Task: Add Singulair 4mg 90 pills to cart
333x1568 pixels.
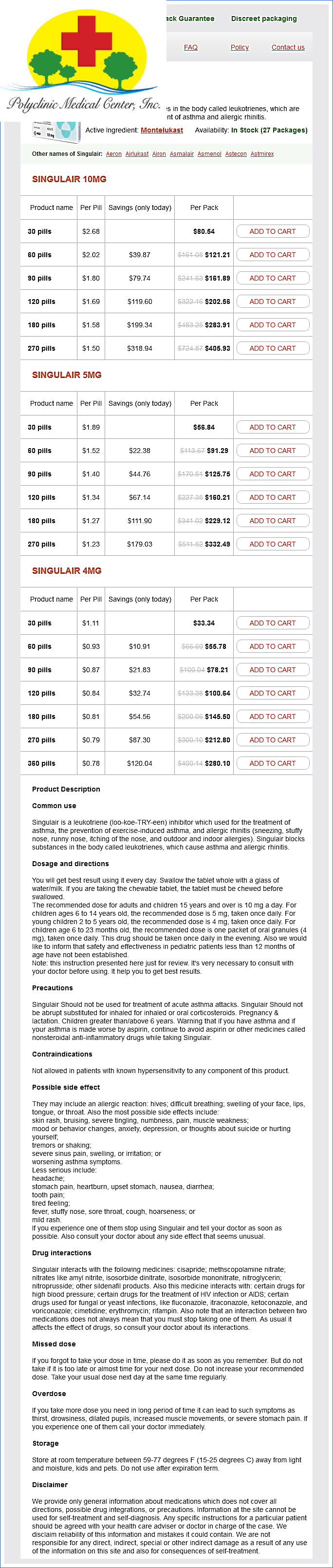Action: 272,670
